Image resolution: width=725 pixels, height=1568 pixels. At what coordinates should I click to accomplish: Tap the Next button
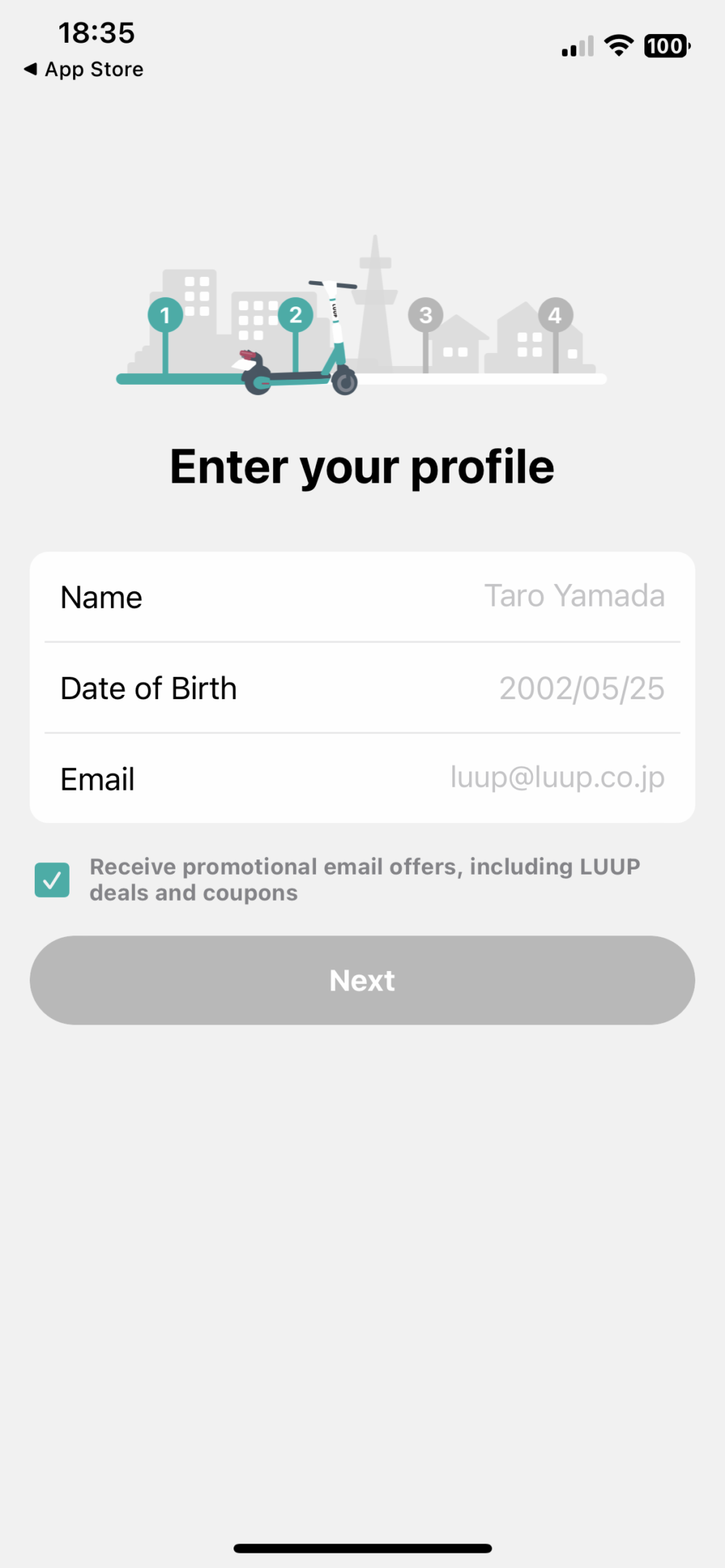[362, 980]
